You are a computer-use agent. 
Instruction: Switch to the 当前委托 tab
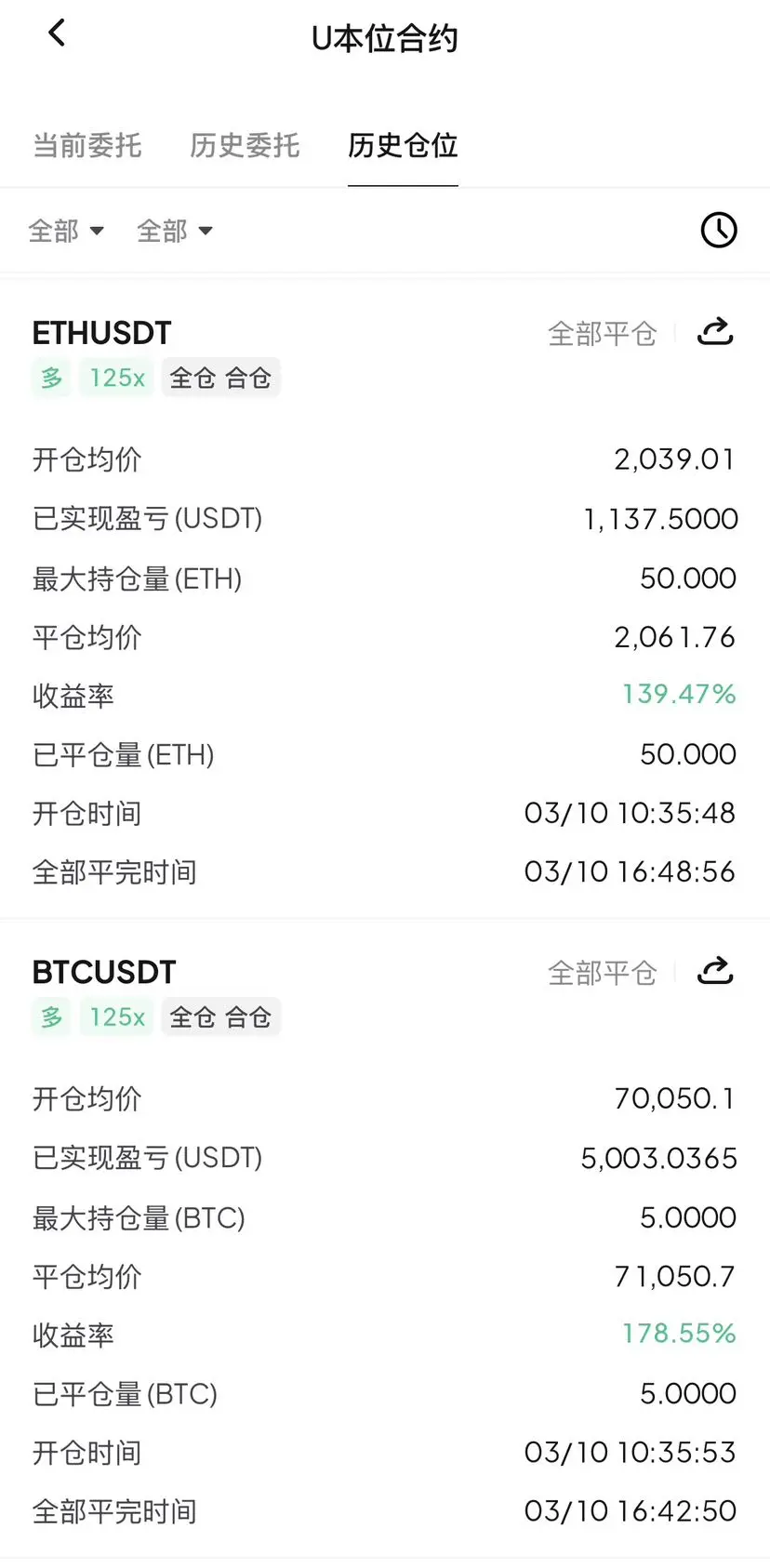[x=87, y=145]
